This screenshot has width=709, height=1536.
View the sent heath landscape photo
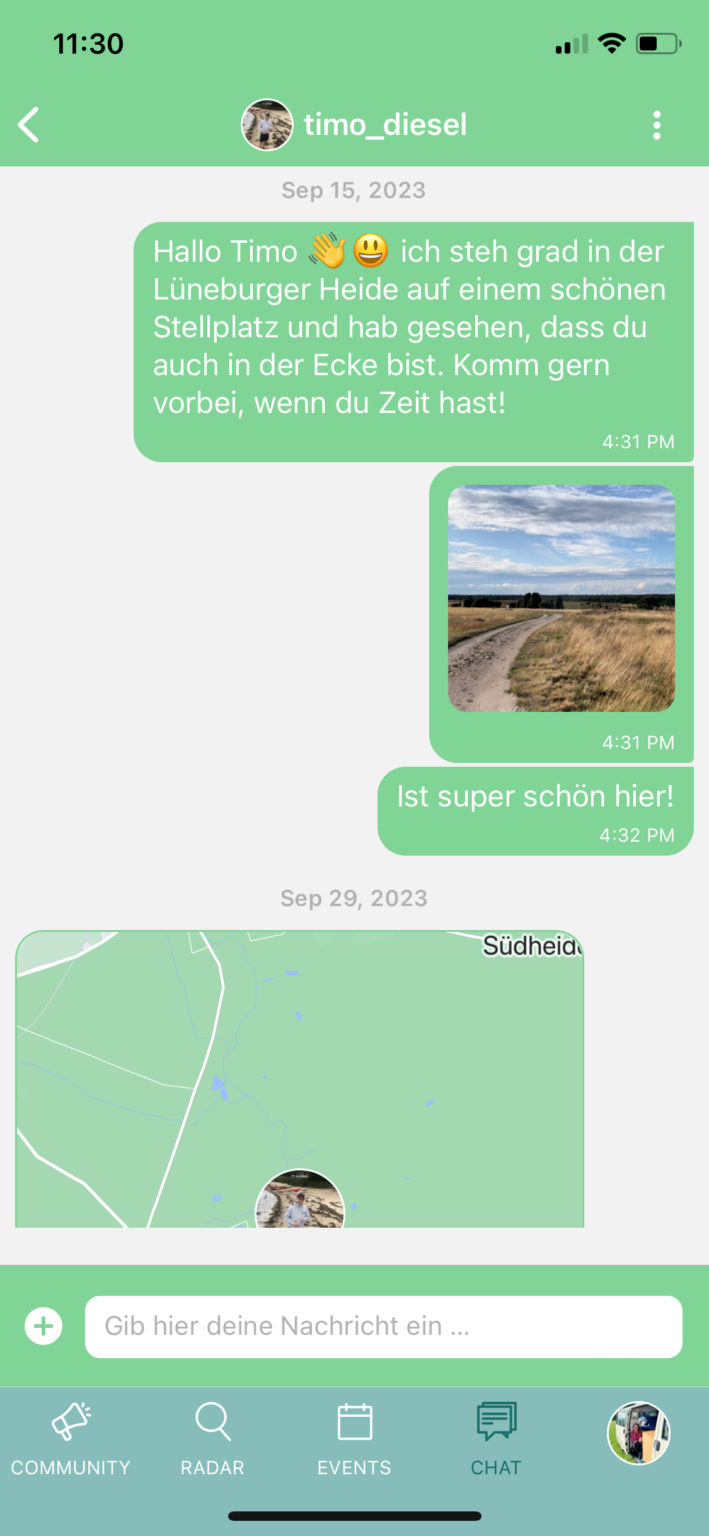[561, 598]
